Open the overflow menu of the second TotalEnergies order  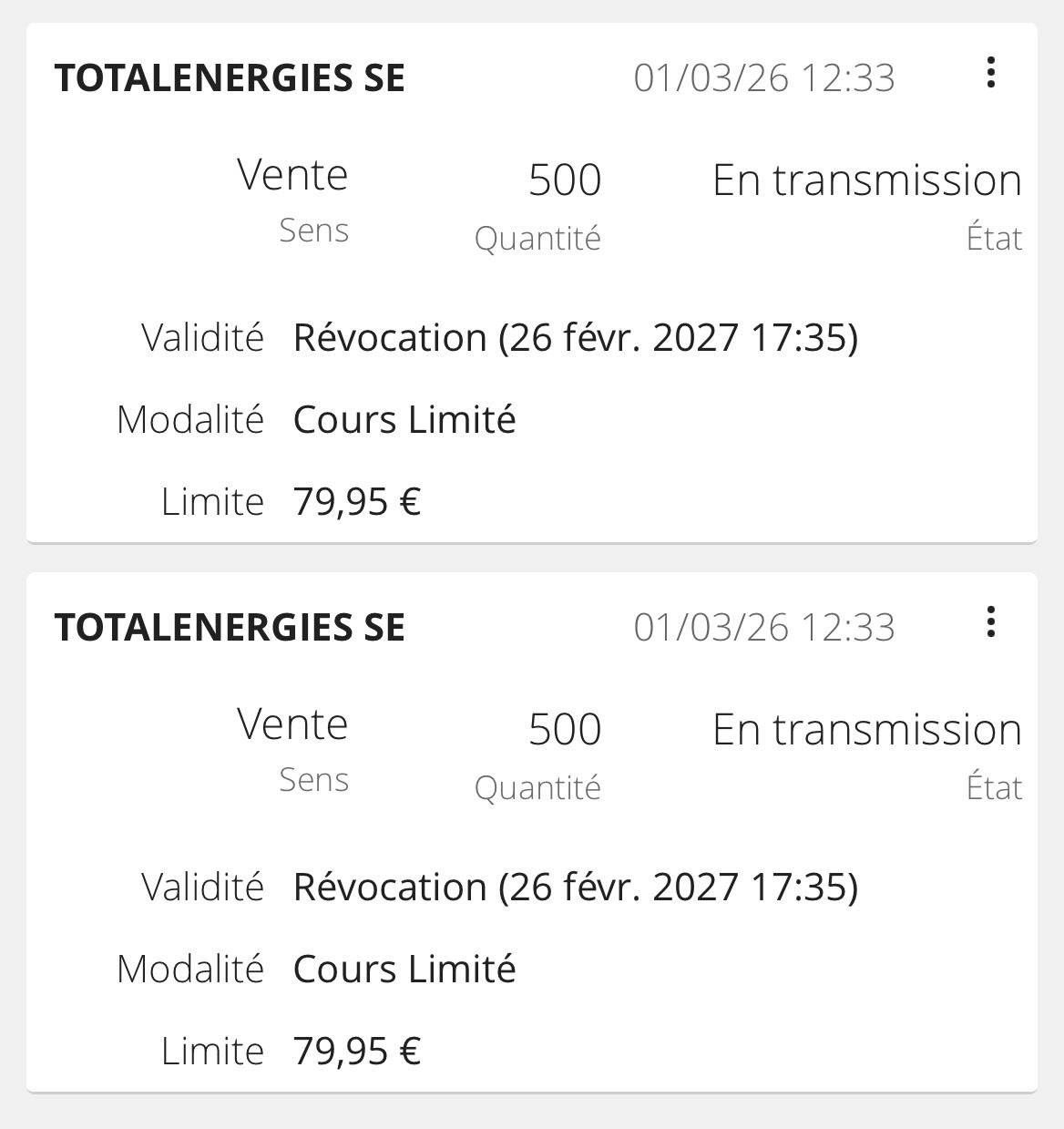[x=990, y=621]
